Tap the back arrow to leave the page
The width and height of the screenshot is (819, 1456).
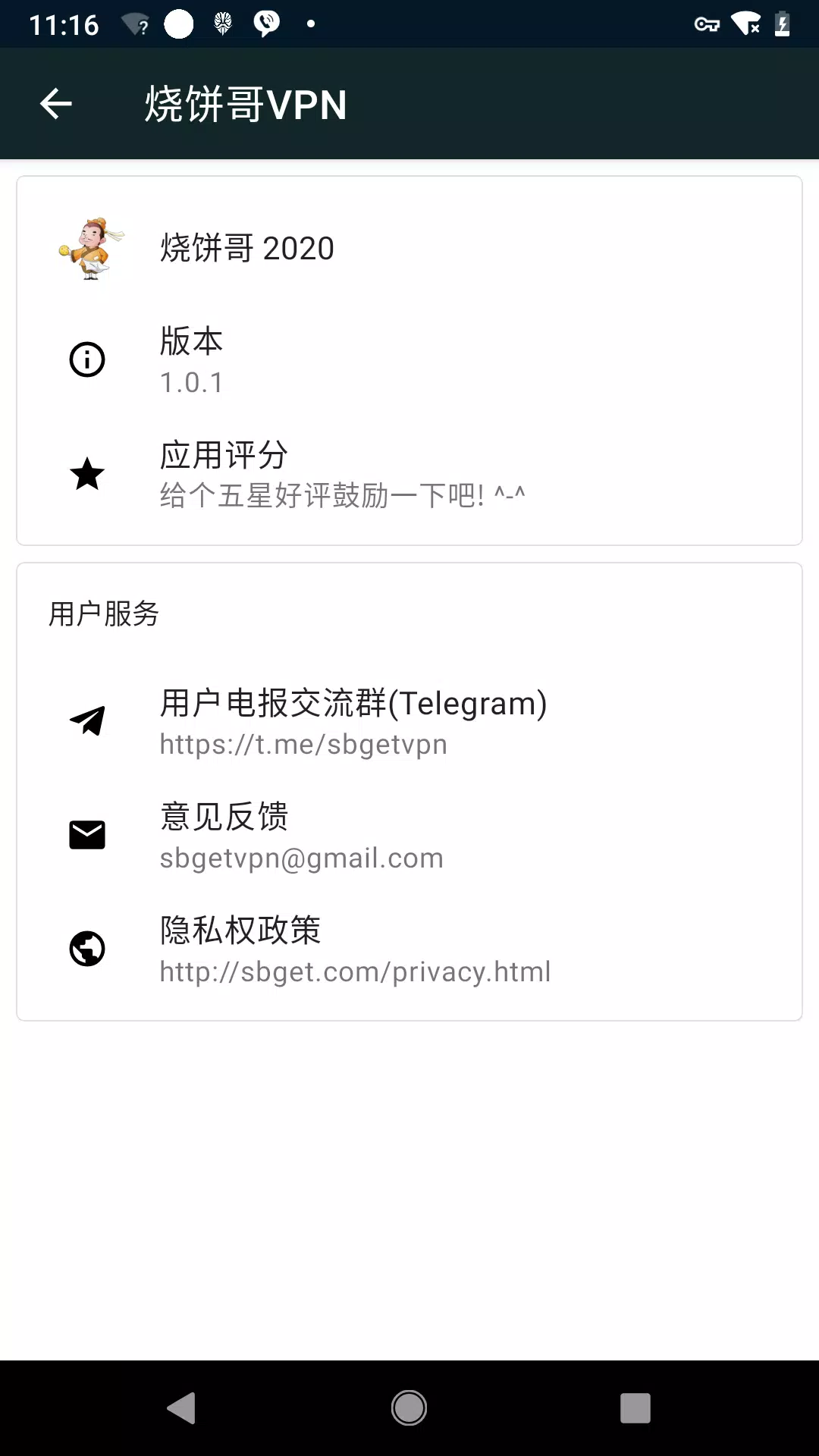(x=56, y=104)
